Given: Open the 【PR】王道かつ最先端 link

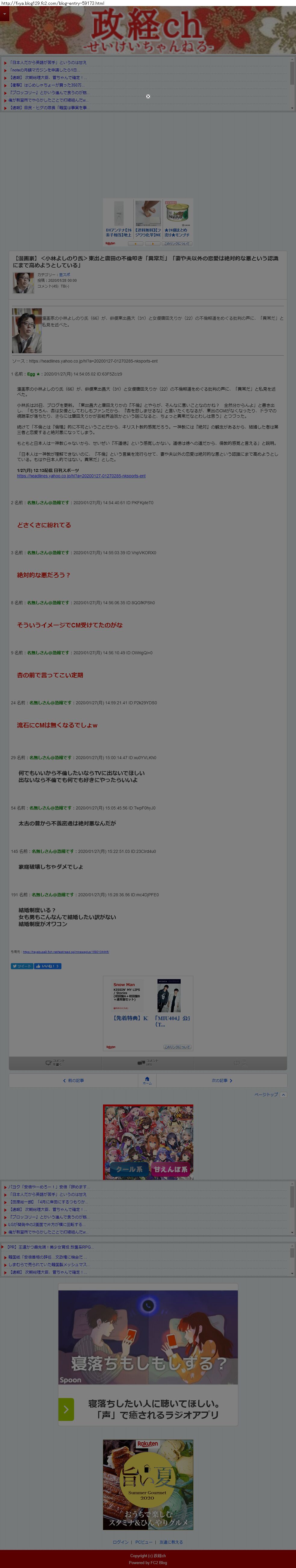Looking at the screenshot, I should tap(48, 1247).
